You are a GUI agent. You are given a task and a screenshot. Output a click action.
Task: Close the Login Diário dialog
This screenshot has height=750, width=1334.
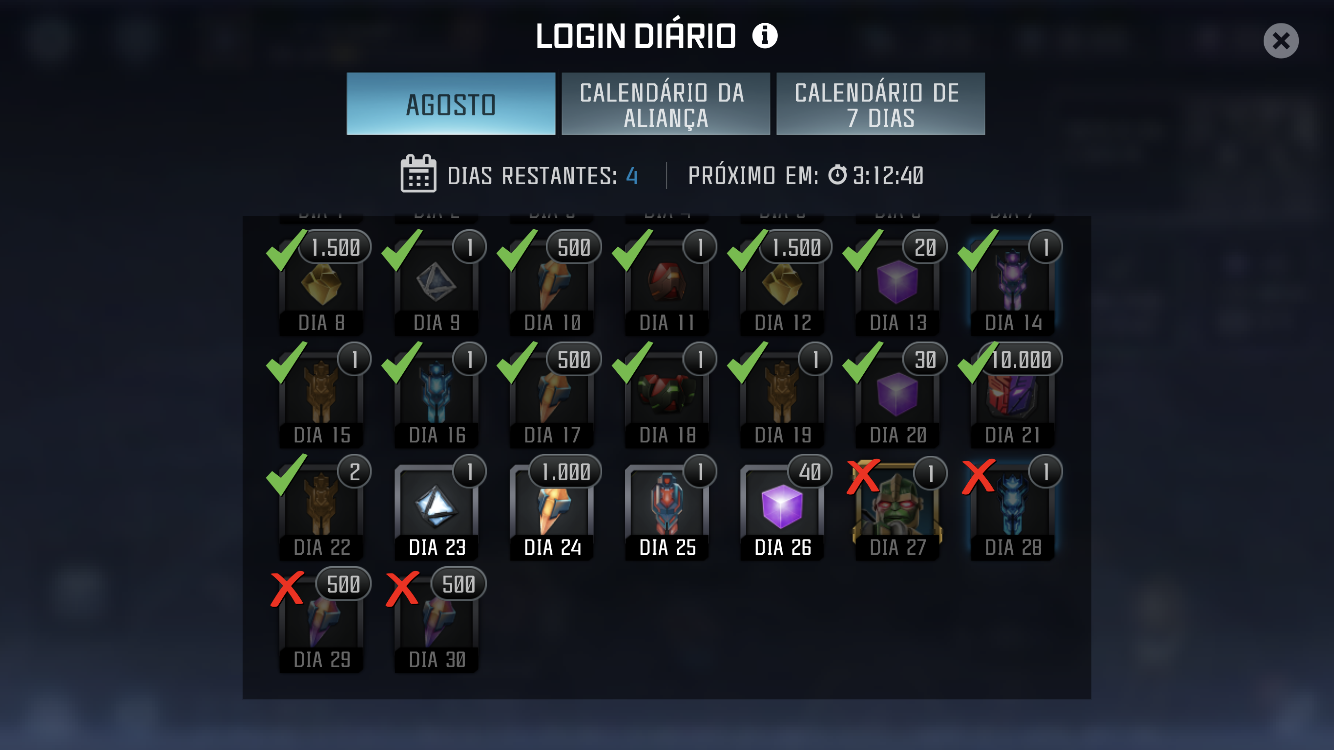point(1280,41)
